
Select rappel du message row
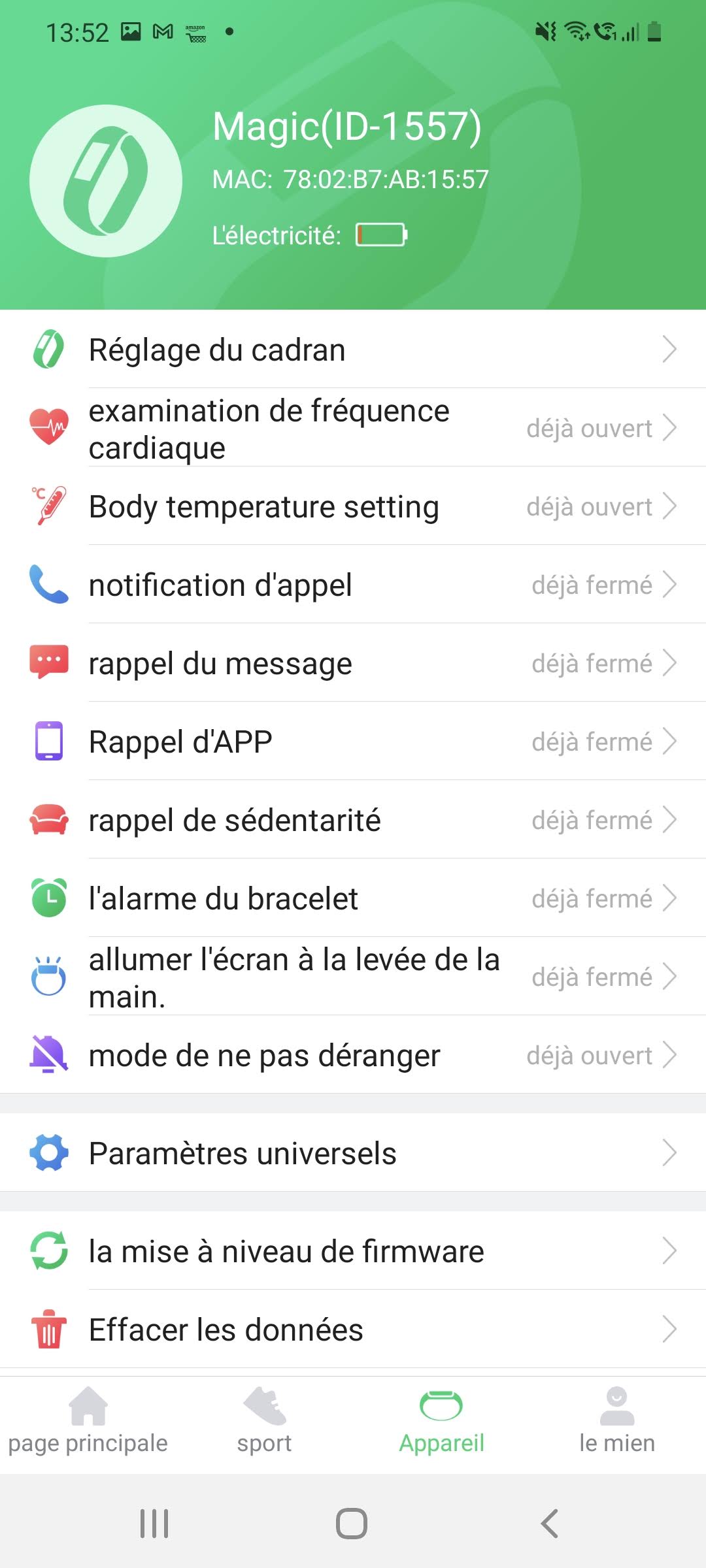click(x=353, y=664)
